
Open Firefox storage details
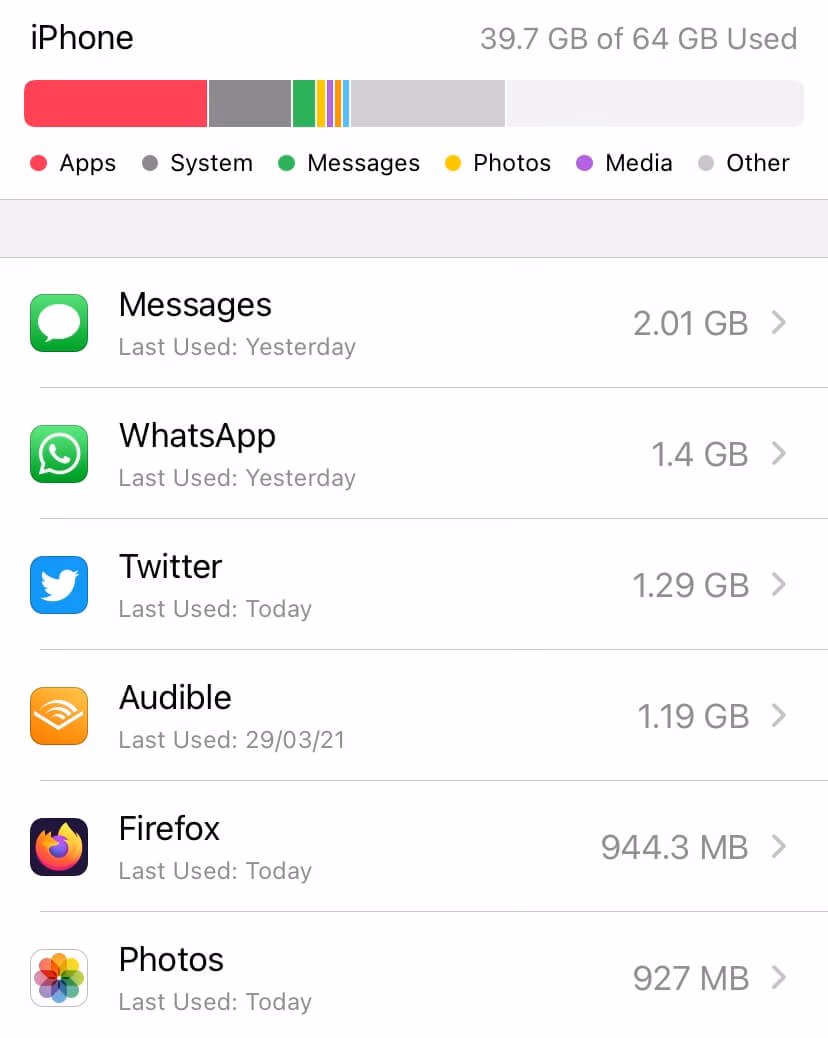[x=779, y=847]
